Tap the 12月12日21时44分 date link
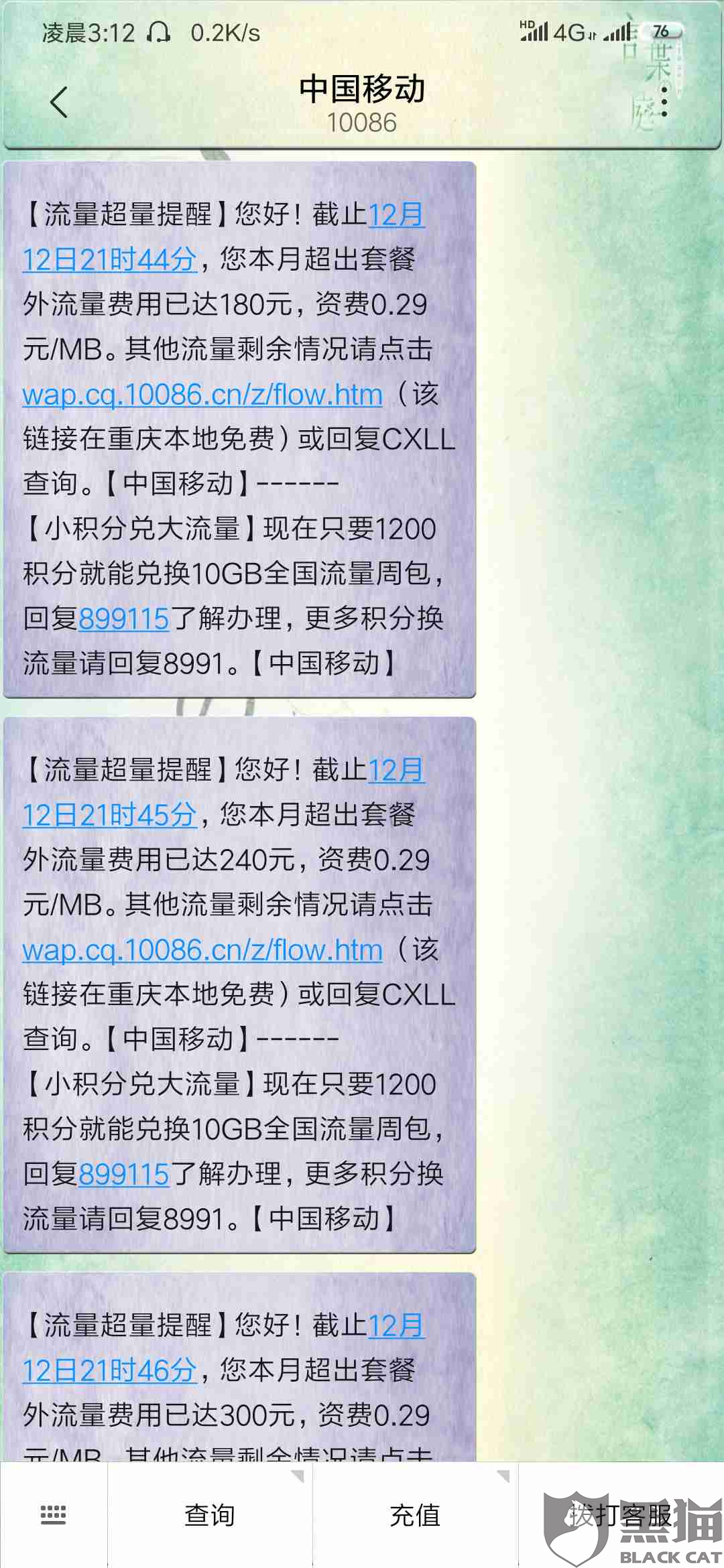Screen dimensions: 724x1568 (111, 259)
